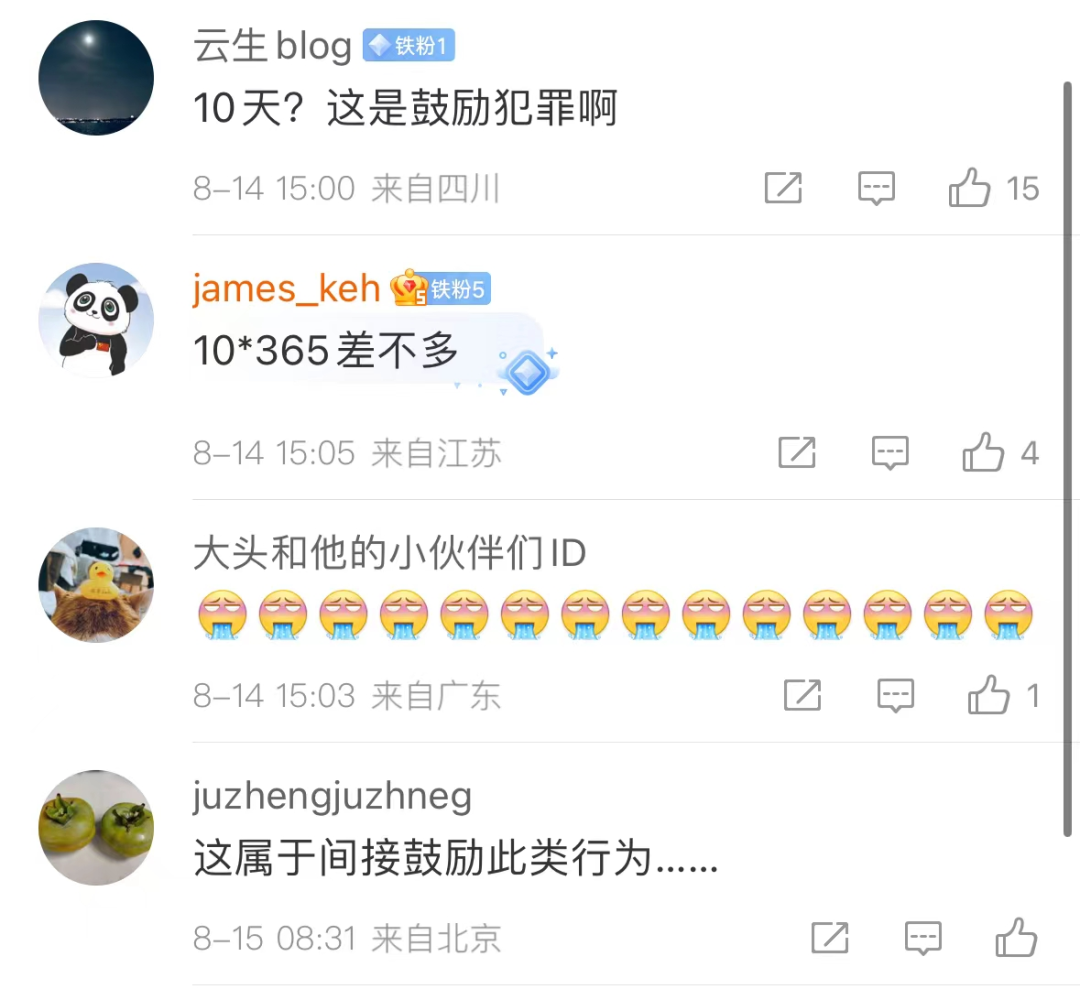The height and width of the screenshot is (989, 1080).
Task: Repost james_keh's comment
Action: [797, 453]
